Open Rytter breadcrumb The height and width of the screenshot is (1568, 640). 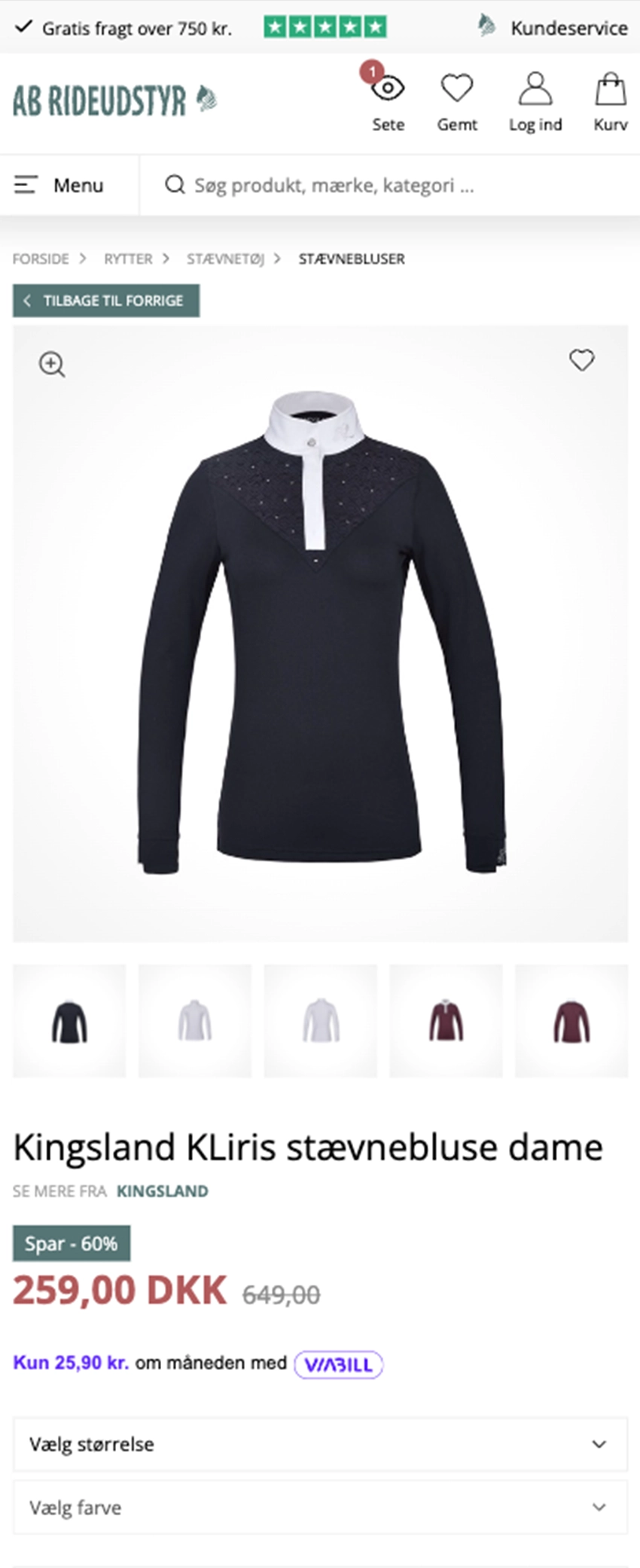coord(128,259)
